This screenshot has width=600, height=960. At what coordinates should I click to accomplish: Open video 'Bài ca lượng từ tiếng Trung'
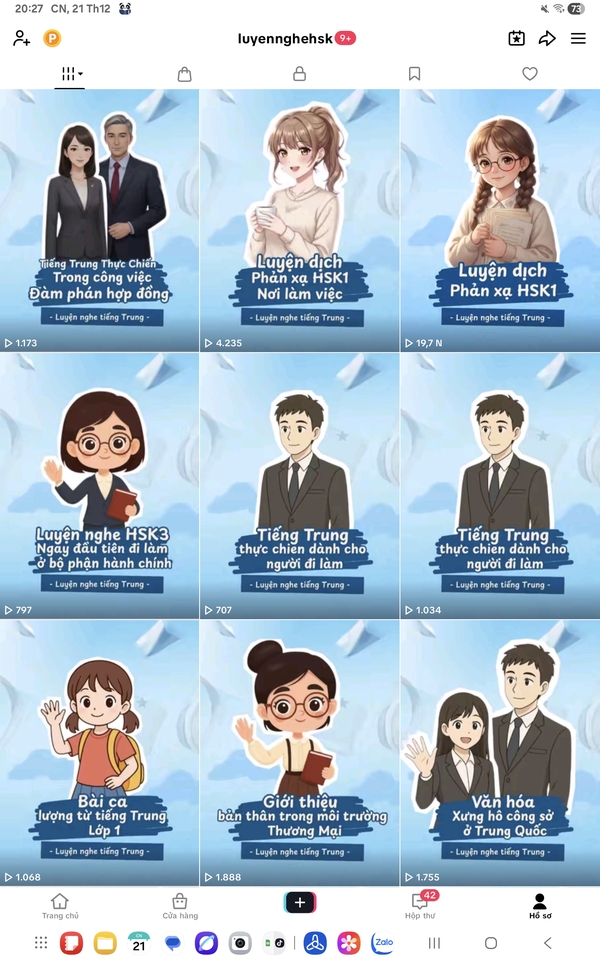(99, 752)
